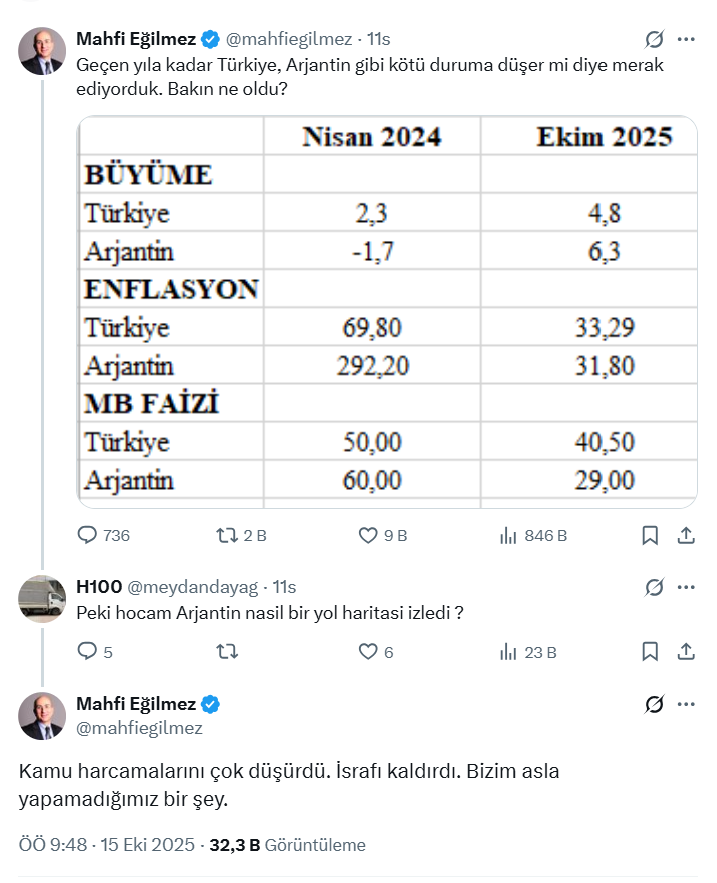Reply to Mahfi Eğilmez's main tweet

88,535
